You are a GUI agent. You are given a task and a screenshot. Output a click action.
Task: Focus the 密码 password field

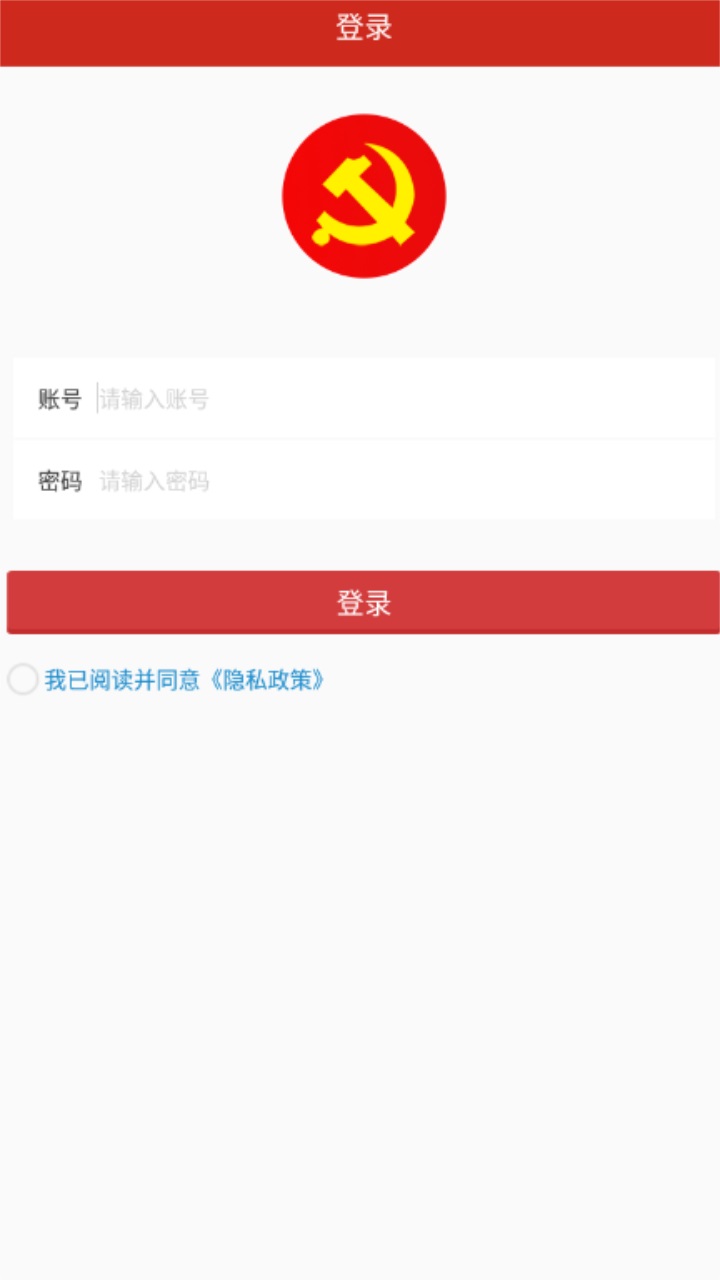click(404, 481)
